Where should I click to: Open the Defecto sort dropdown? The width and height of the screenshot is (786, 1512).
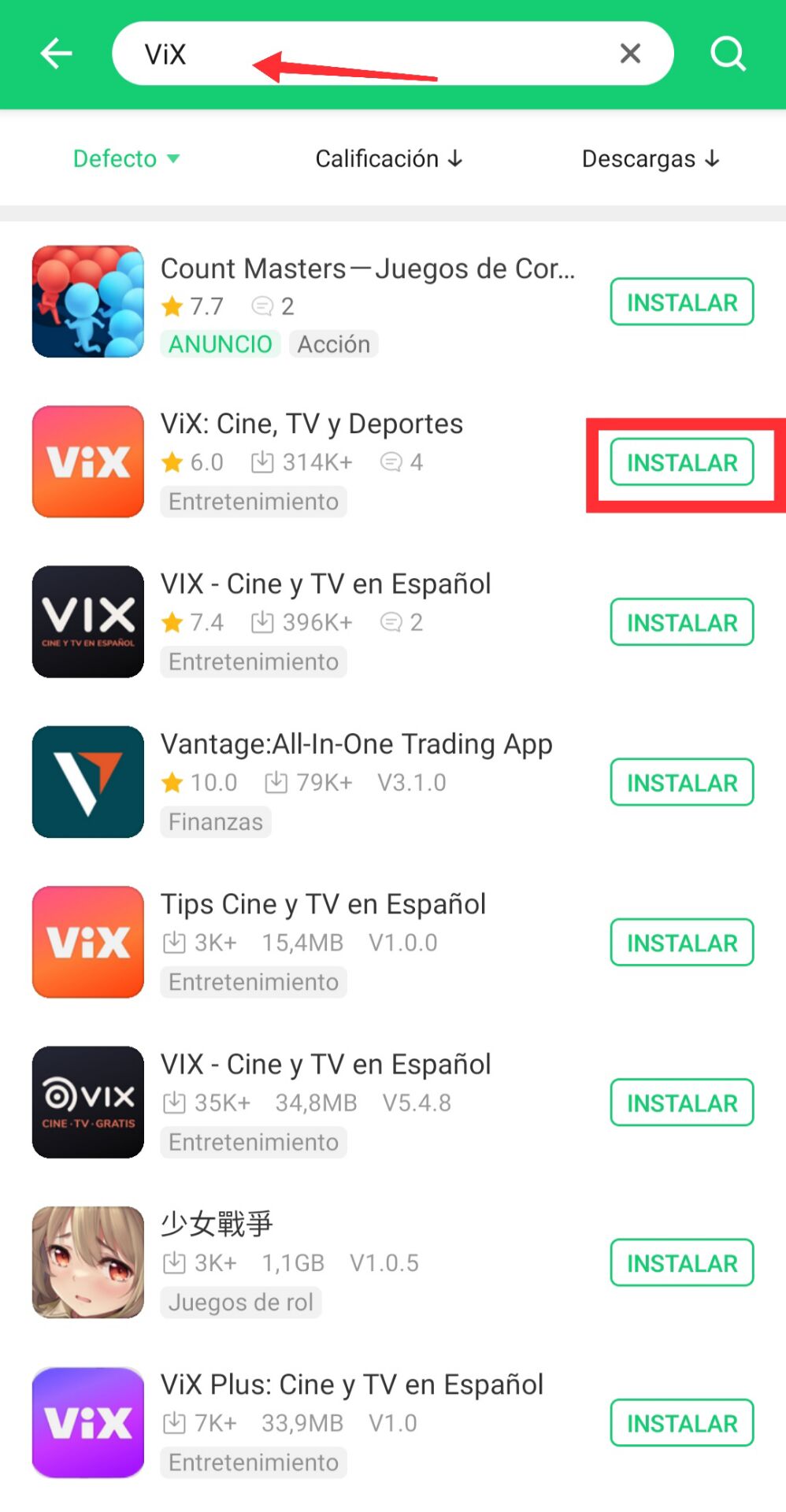click(126, 158)
